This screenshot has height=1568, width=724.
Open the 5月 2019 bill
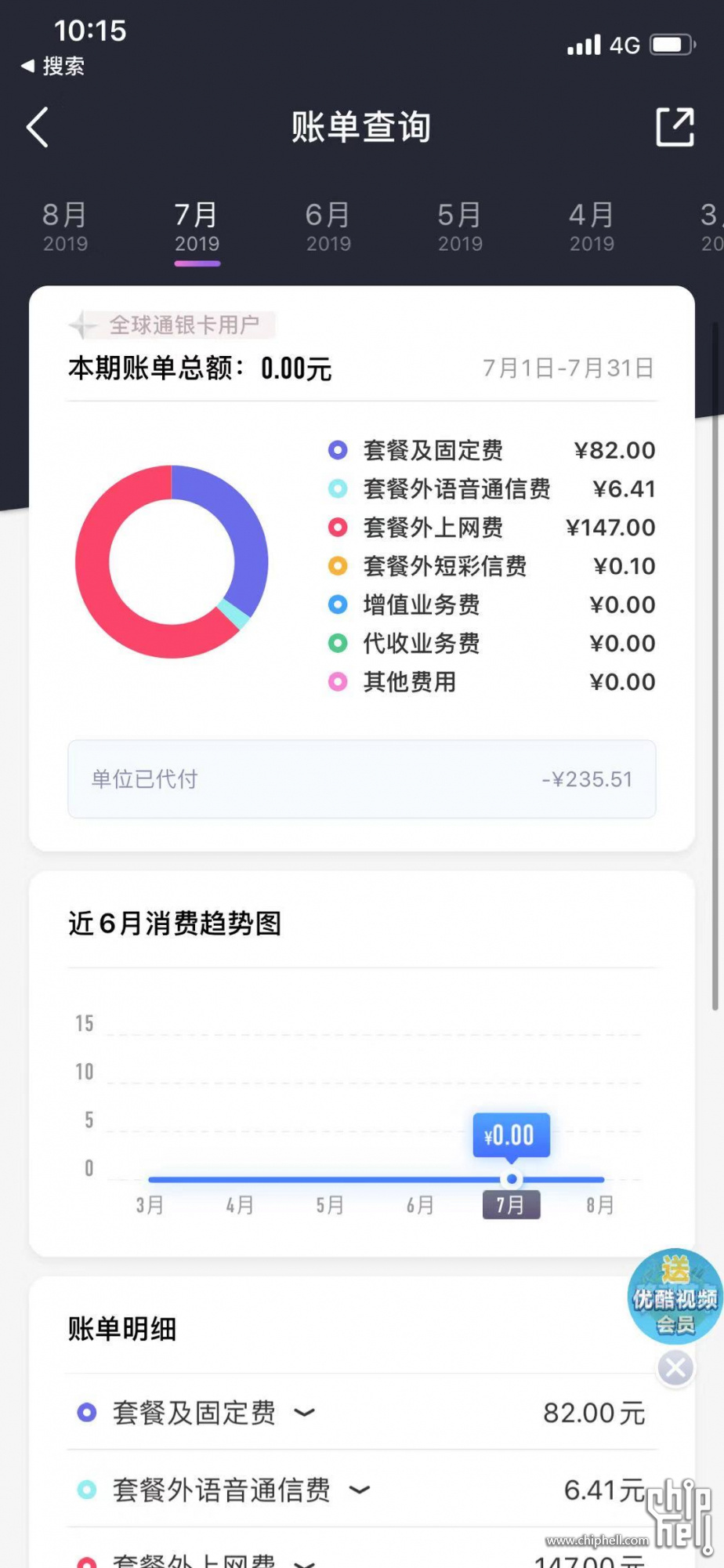tap(460, 227)
